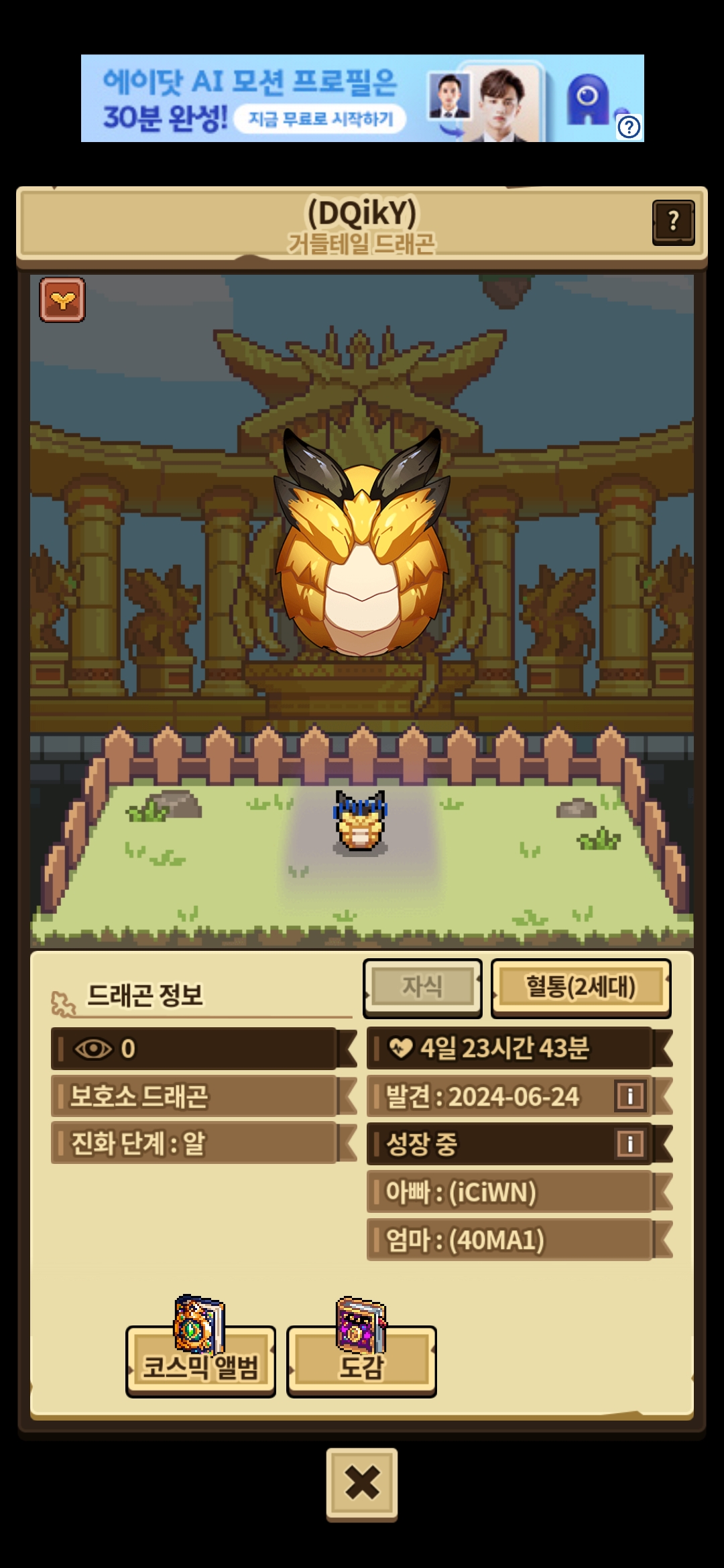The width and height of the screenshot is (724, 1568).
Task: View mother dragon (40MA1)
Action: click(x=509, y=1240)
